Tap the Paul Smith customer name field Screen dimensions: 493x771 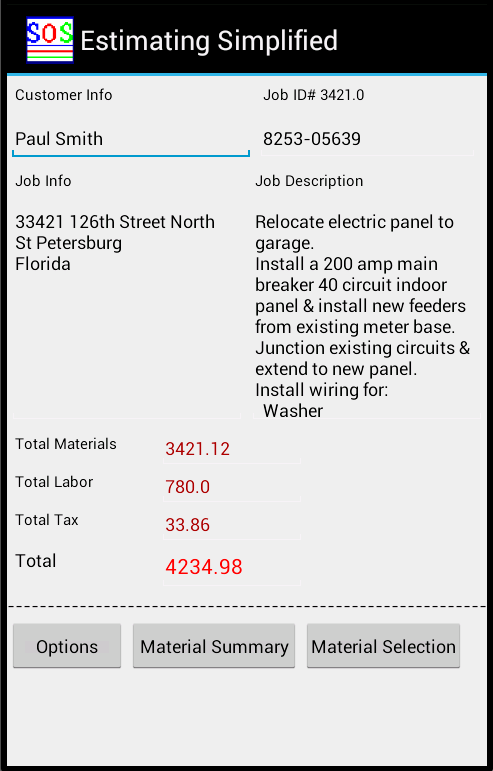point(131,140)
